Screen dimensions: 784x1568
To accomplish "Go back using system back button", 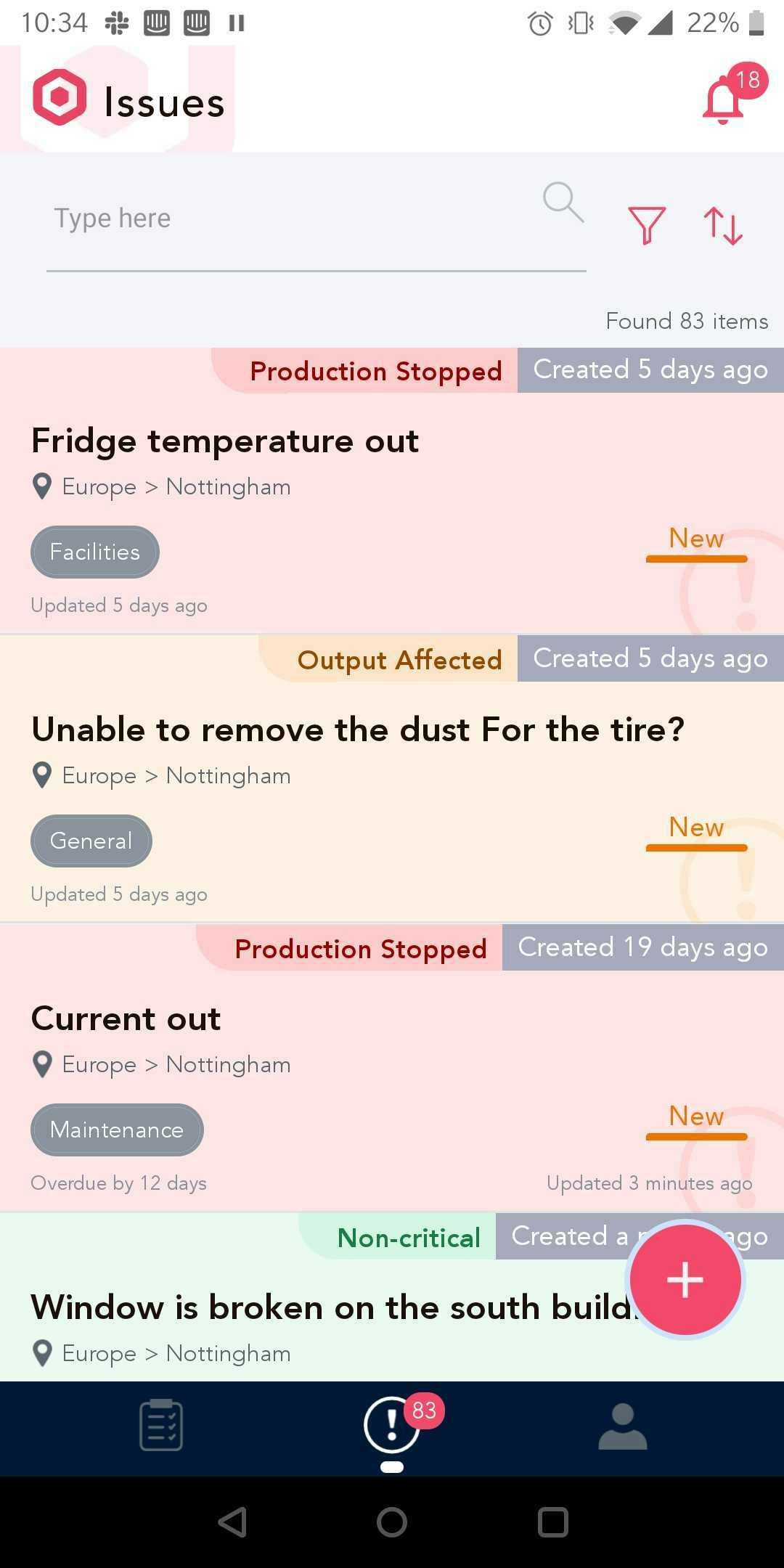I will click(232, 1522).
